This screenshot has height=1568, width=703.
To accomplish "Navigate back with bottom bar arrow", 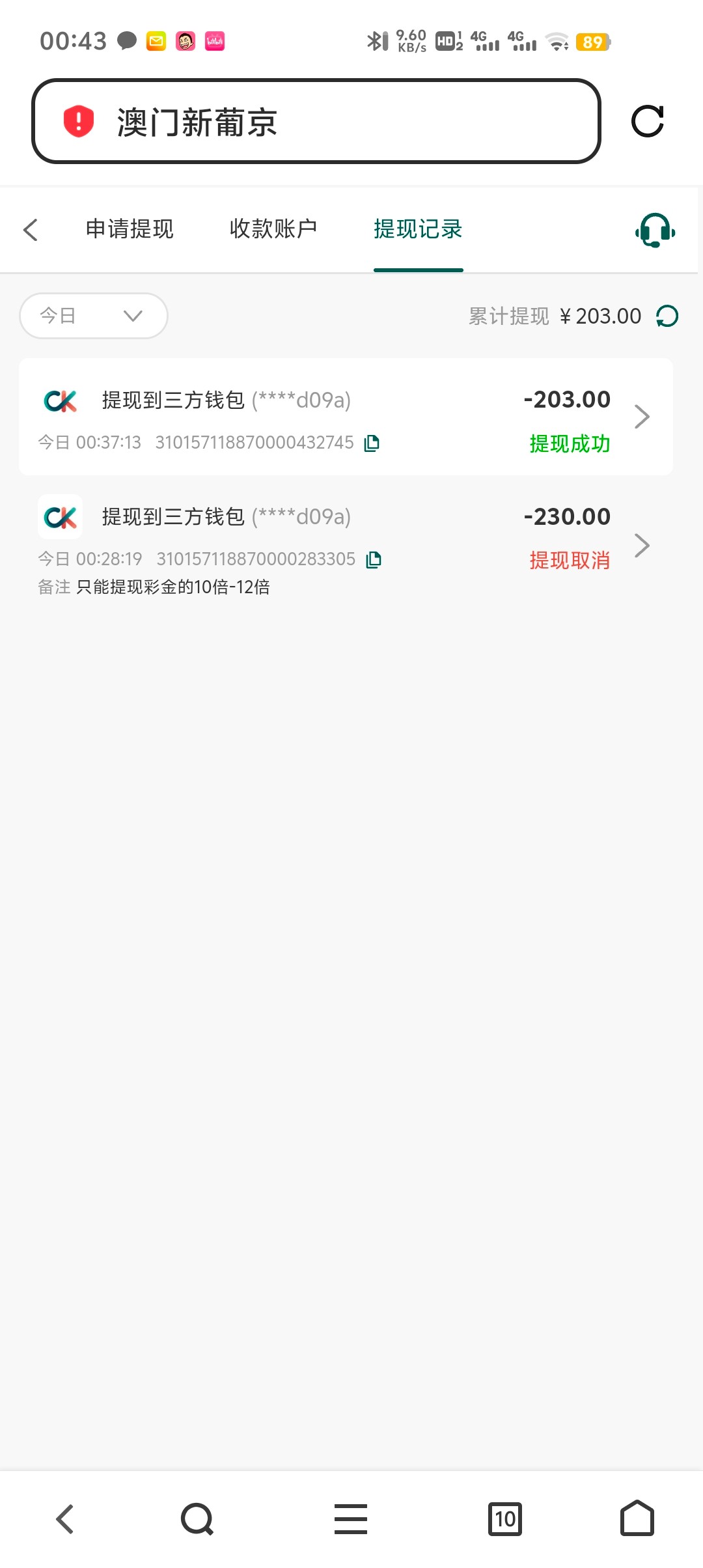I will click(x=64, y=1519).
